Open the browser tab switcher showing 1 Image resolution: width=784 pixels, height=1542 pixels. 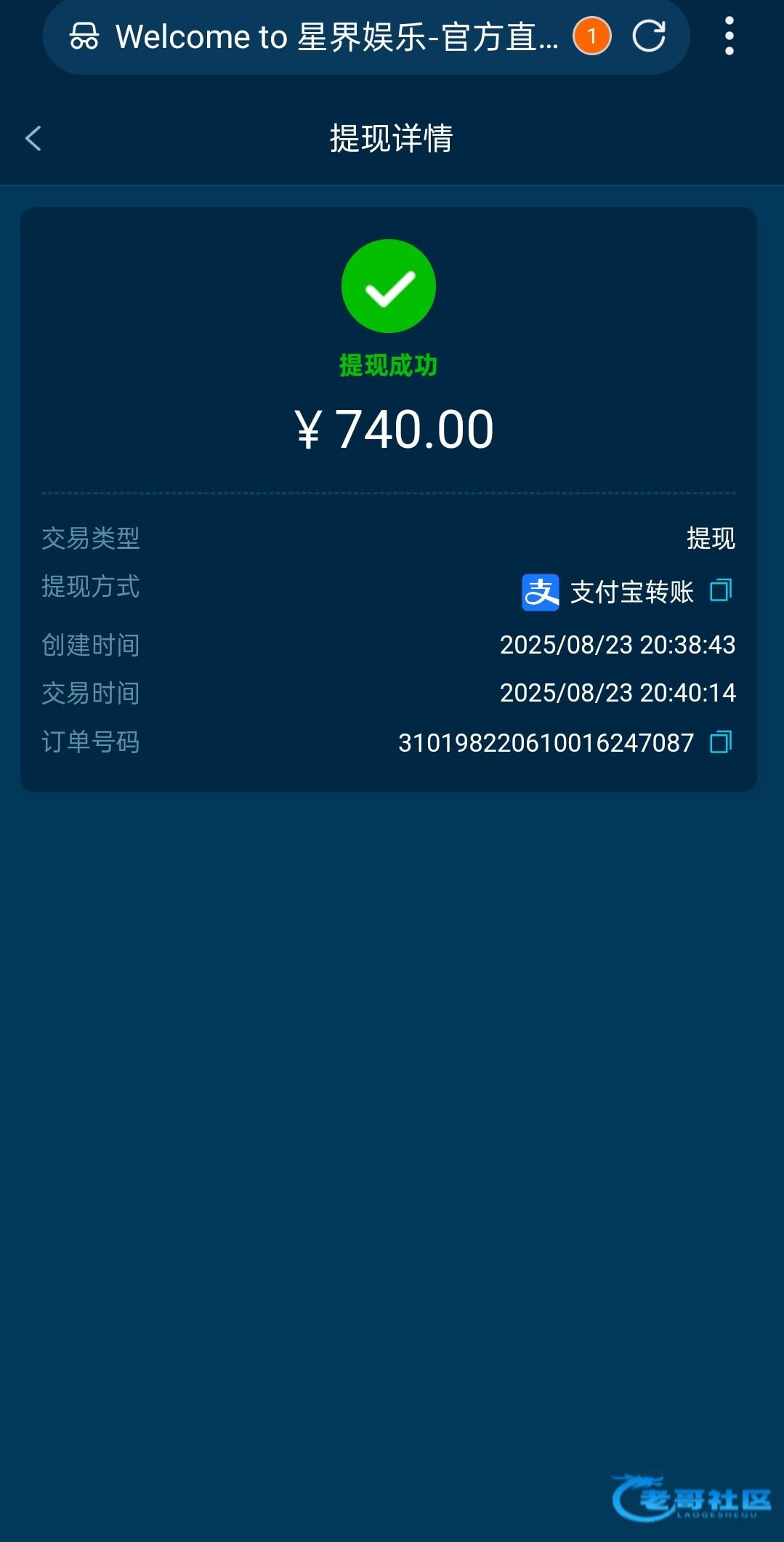(591, 36)
